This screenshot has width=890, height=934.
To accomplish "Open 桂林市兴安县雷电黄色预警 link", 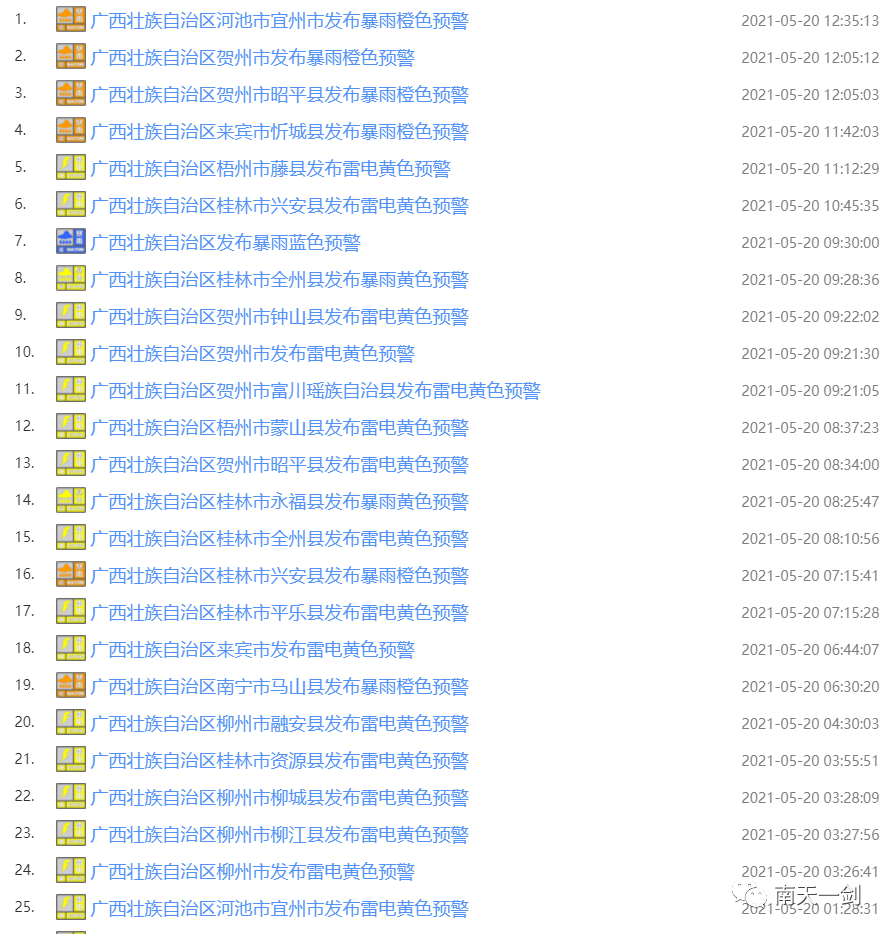I will [x=279, y=206].
